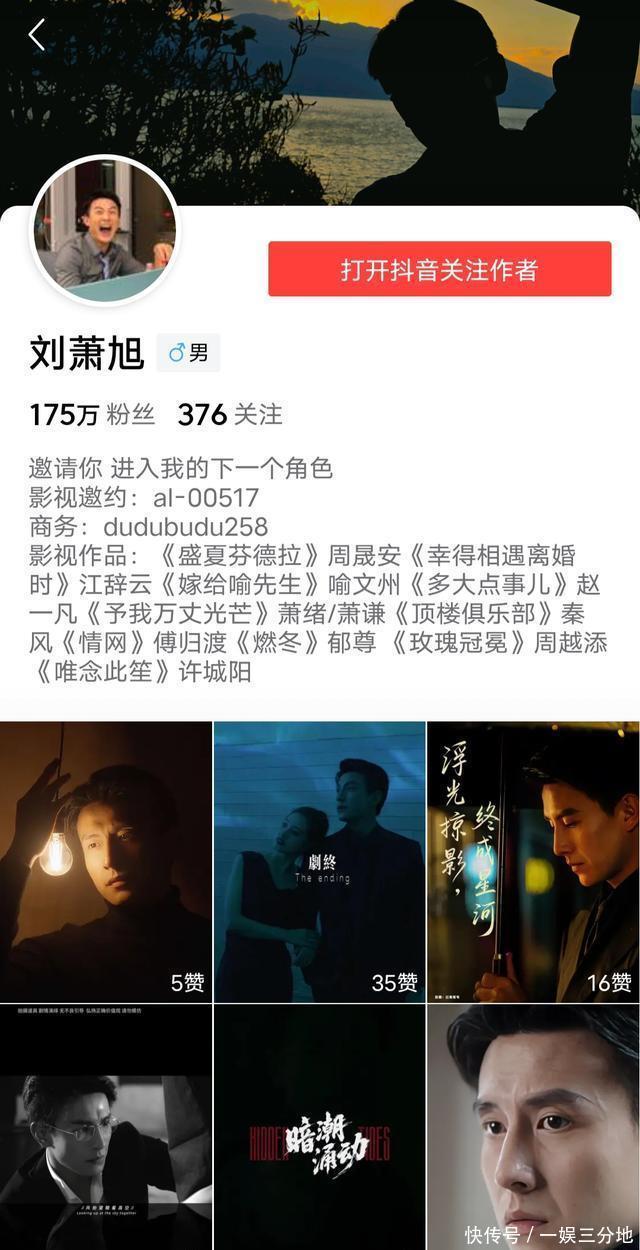The image size is (640, 1250).
Task: Go back using the top-left arrow
Action: 37,35
